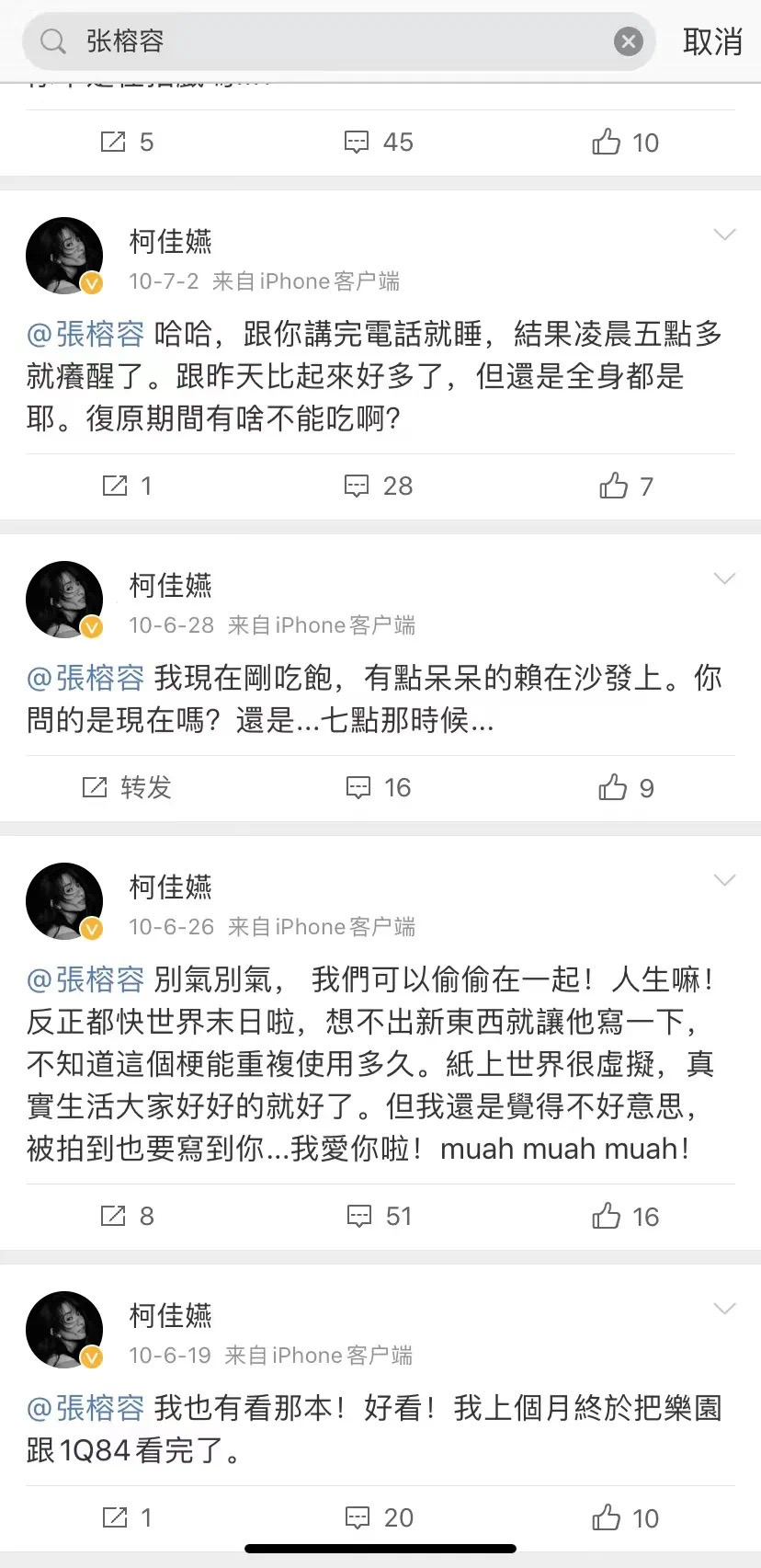The image size is (761, 1568).
Task: View the 51 comments on the 10-6-26 post
Action: [379, 1216]
